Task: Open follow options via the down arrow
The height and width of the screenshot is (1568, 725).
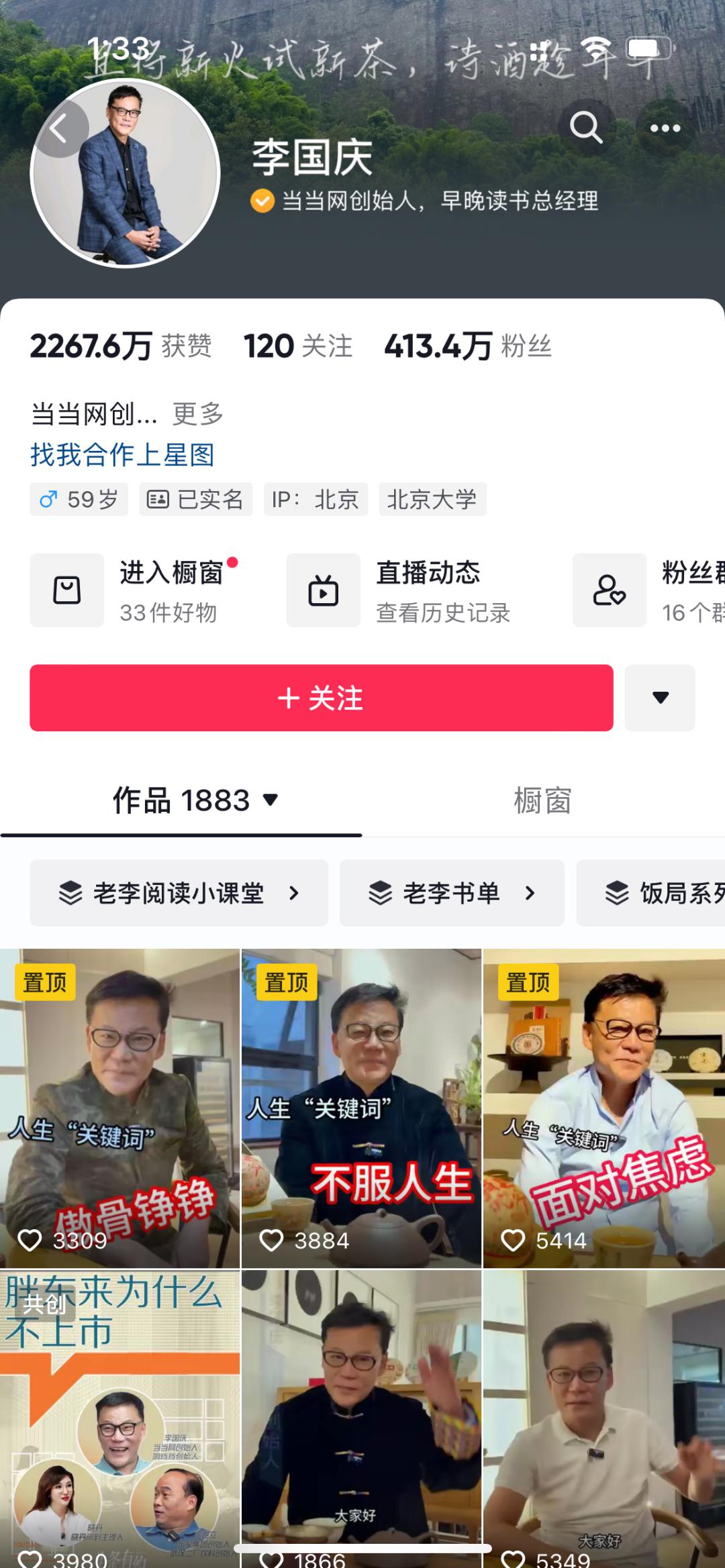Action: click(x=660, y=698)
